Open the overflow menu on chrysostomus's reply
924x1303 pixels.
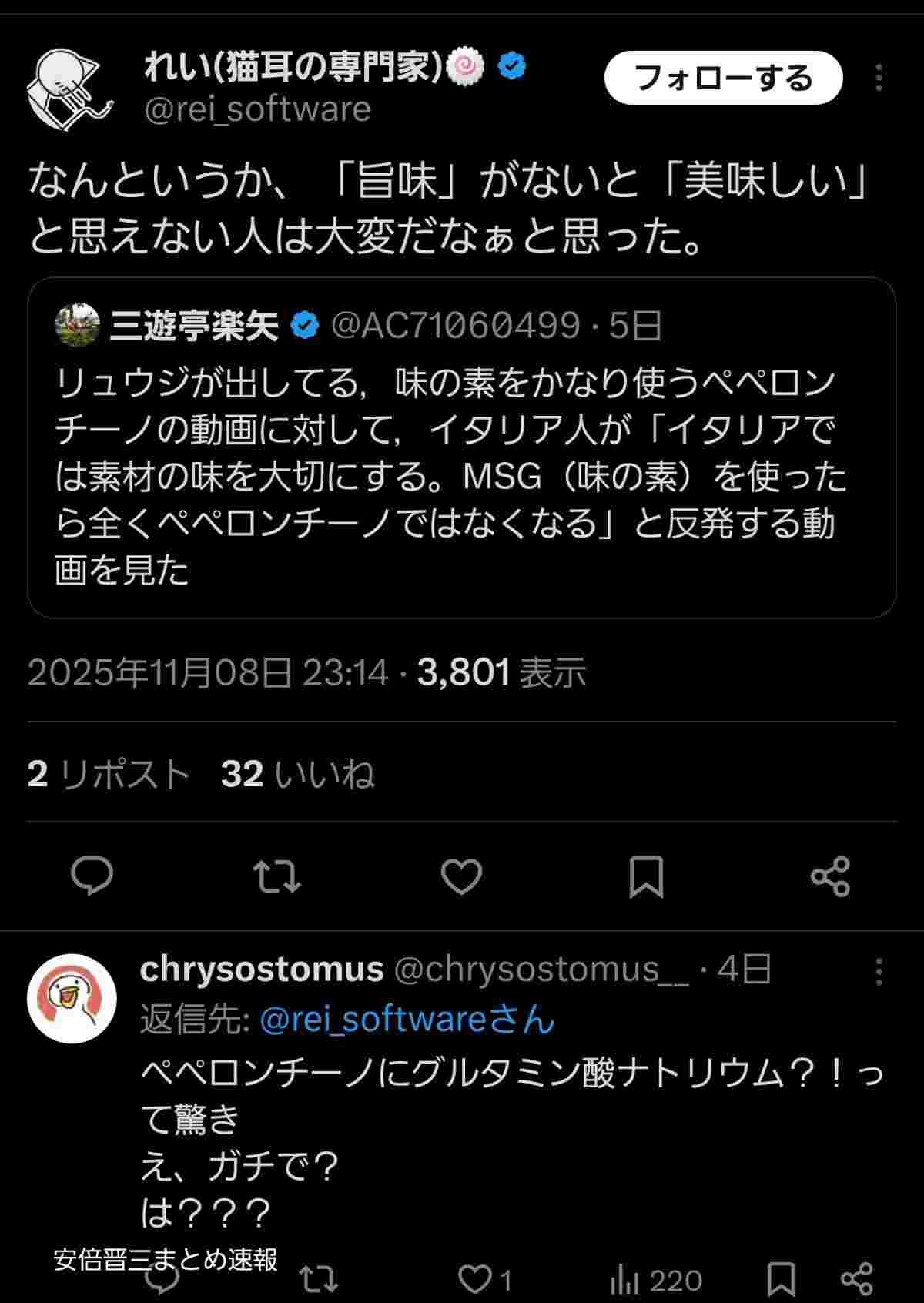pyautogui.click(x=879, y=971)
